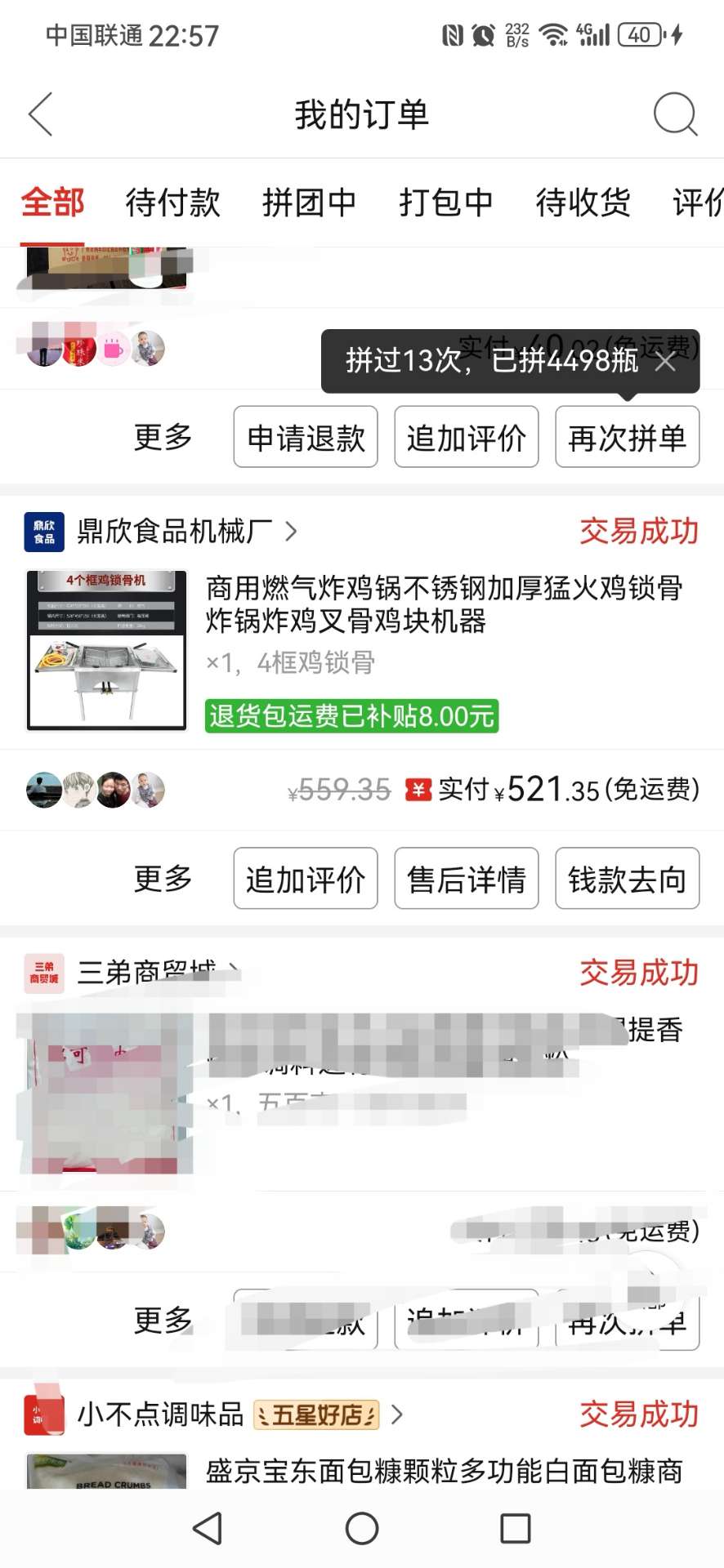This screenshot has width=724, height=1568.
Task: Select the 全部 orders tab
Action: (52, 203)
